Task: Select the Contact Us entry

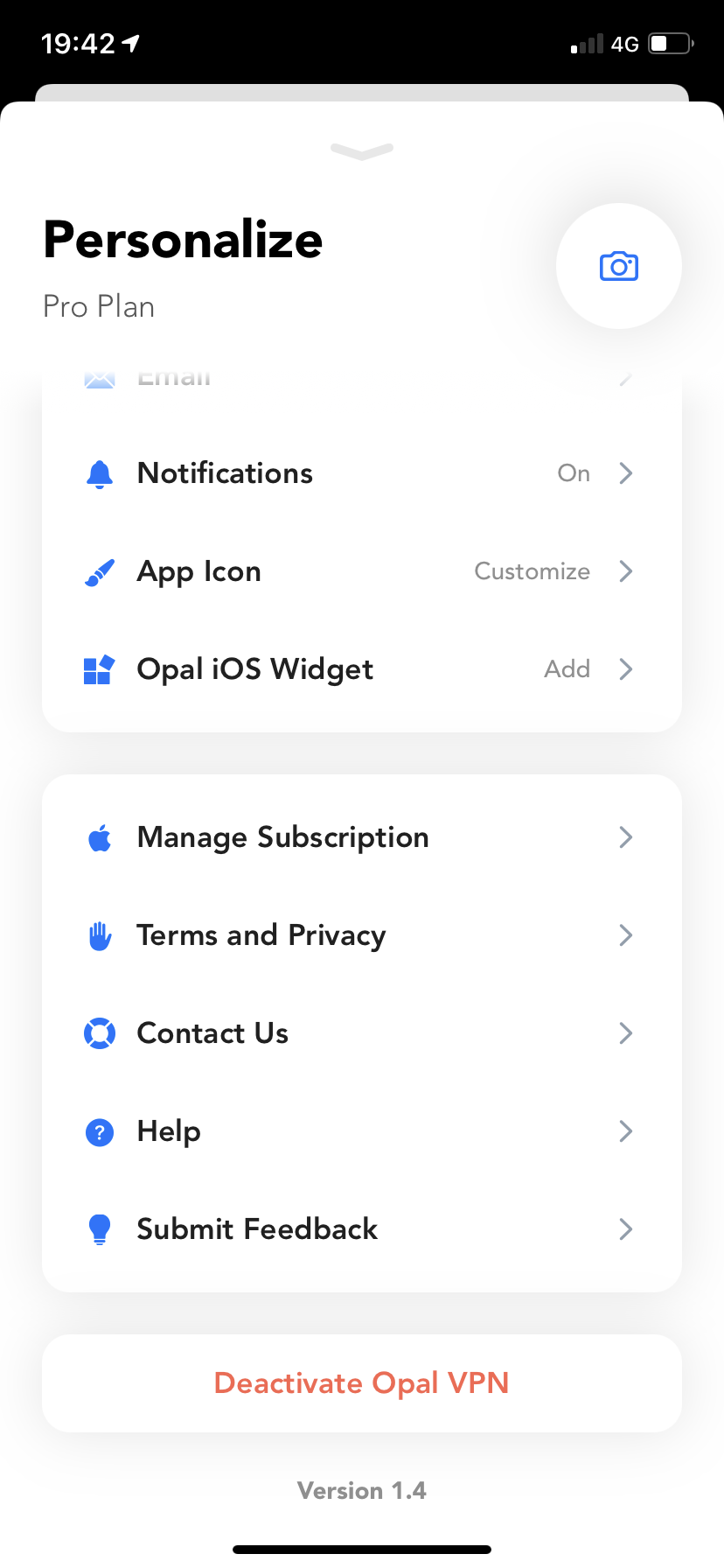Action: [361, 1032]
